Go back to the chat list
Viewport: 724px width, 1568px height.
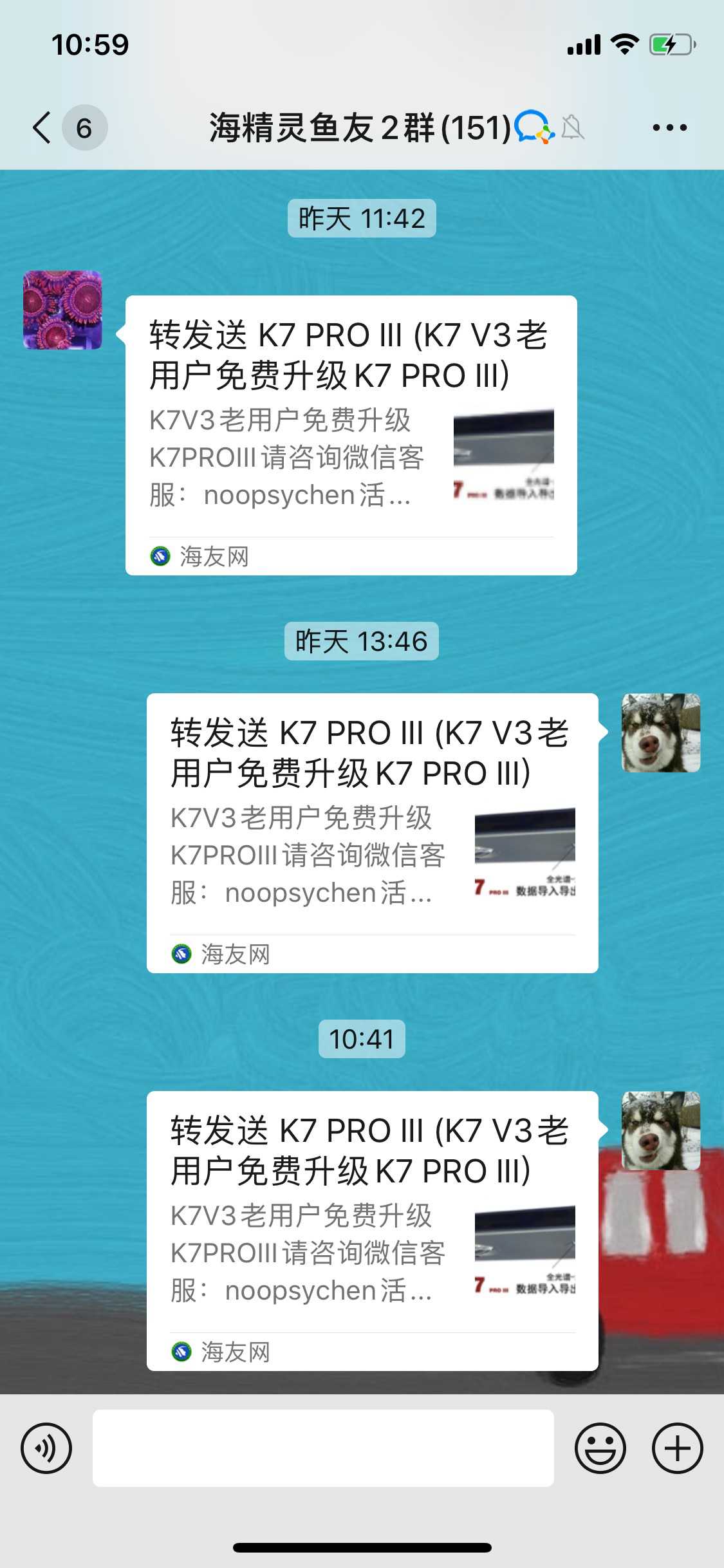point(42,127)
